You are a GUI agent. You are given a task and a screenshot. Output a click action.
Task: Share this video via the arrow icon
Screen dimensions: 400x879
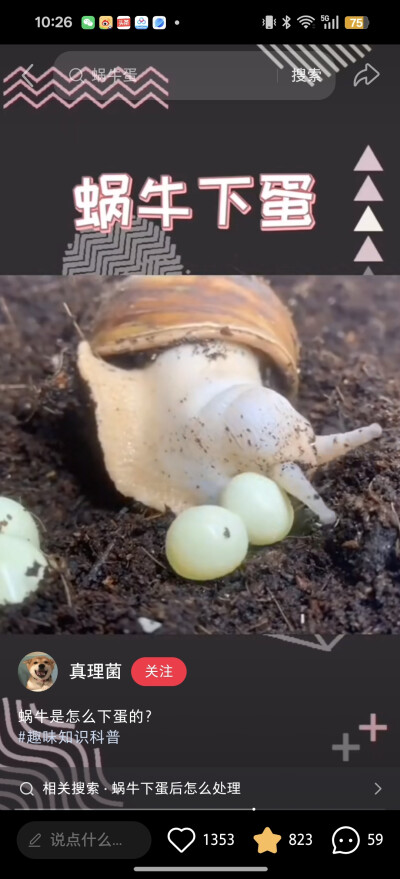coord(366,75)
